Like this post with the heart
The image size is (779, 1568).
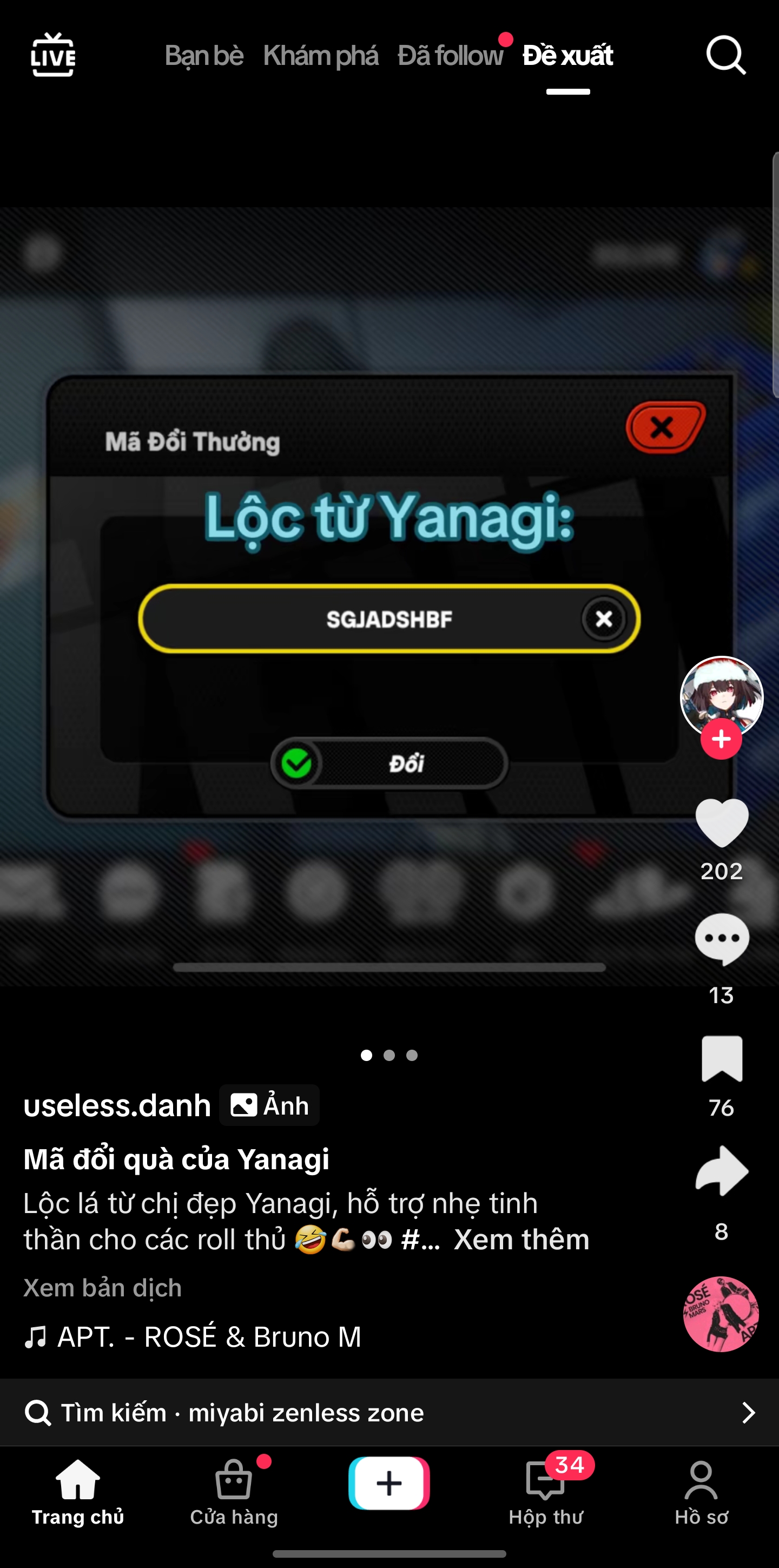[x=722, y=823]
